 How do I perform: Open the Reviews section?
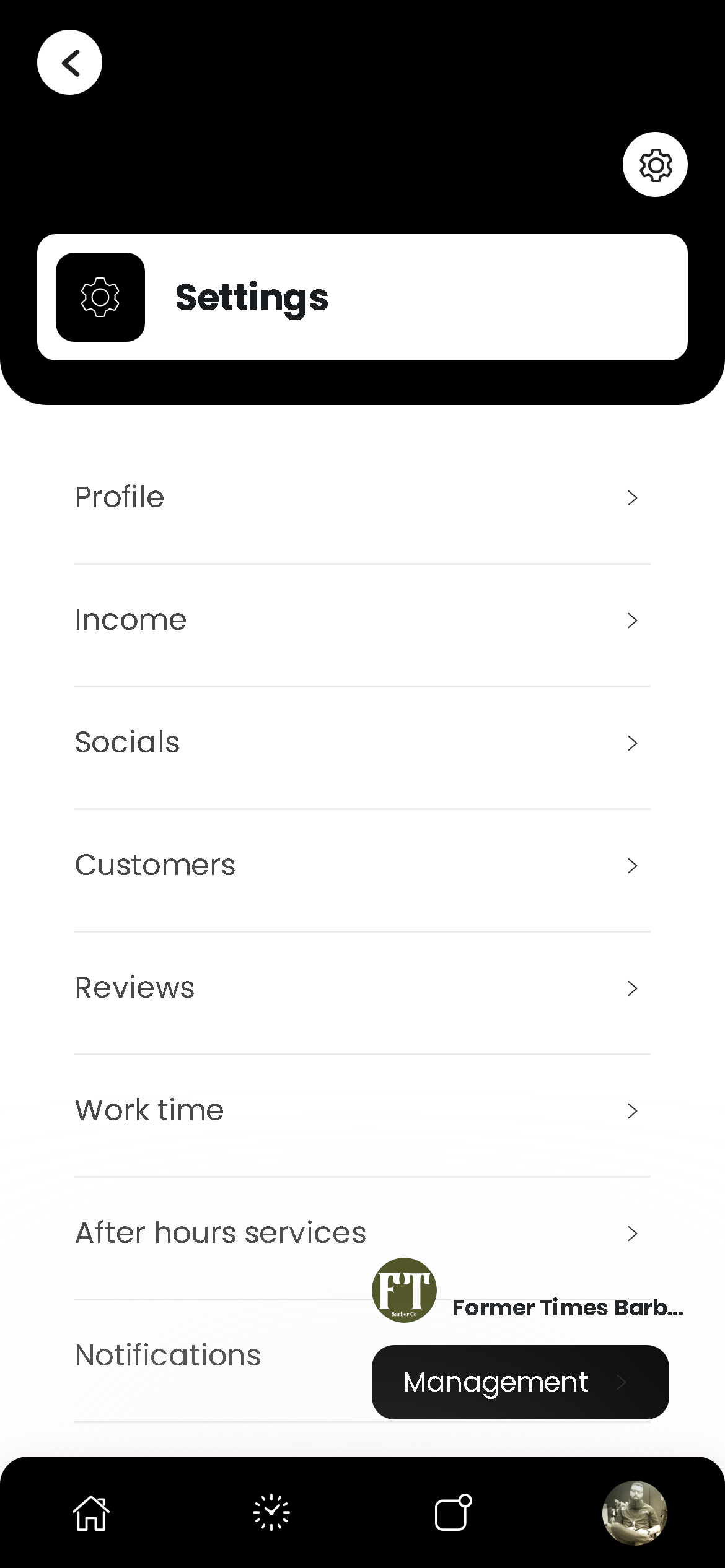362,988
